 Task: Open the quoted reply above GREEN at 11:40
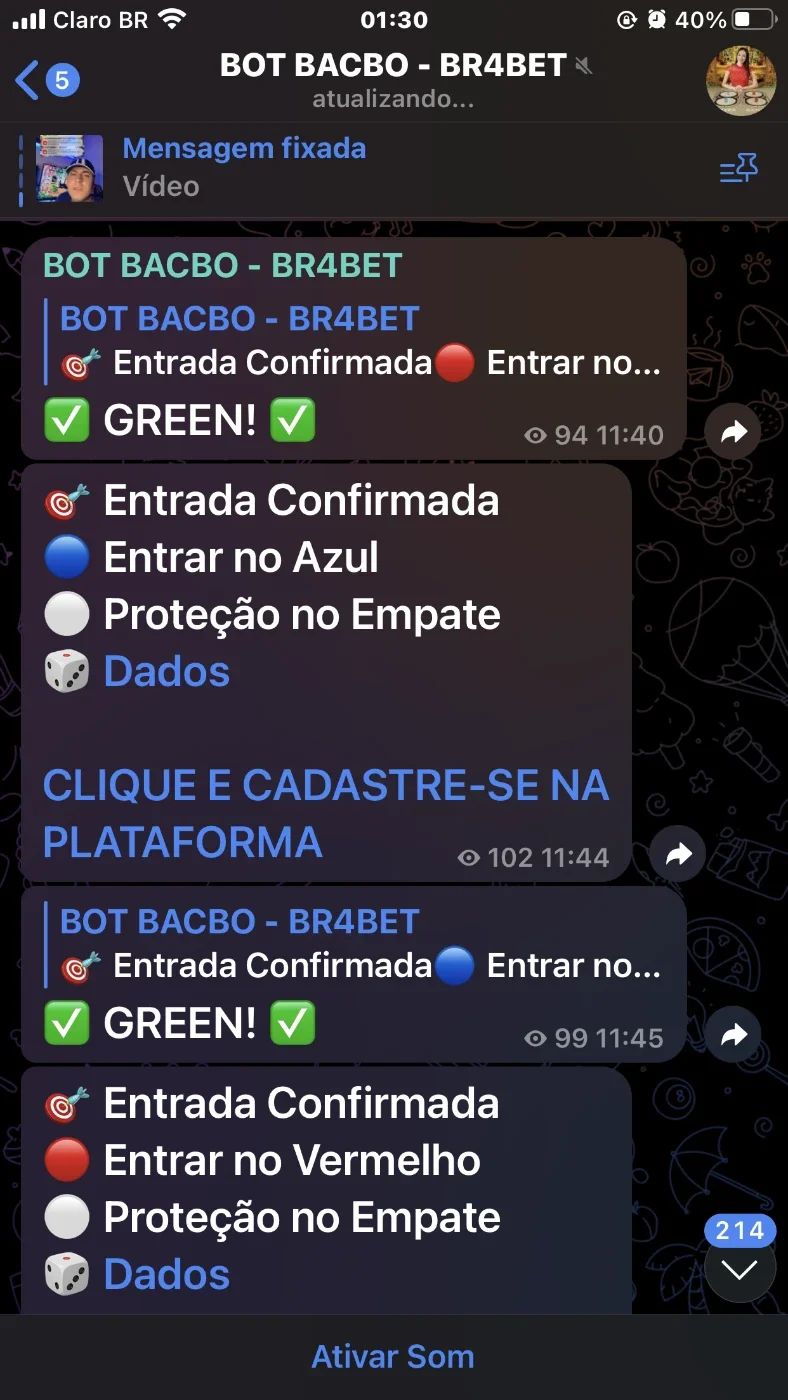354,342
